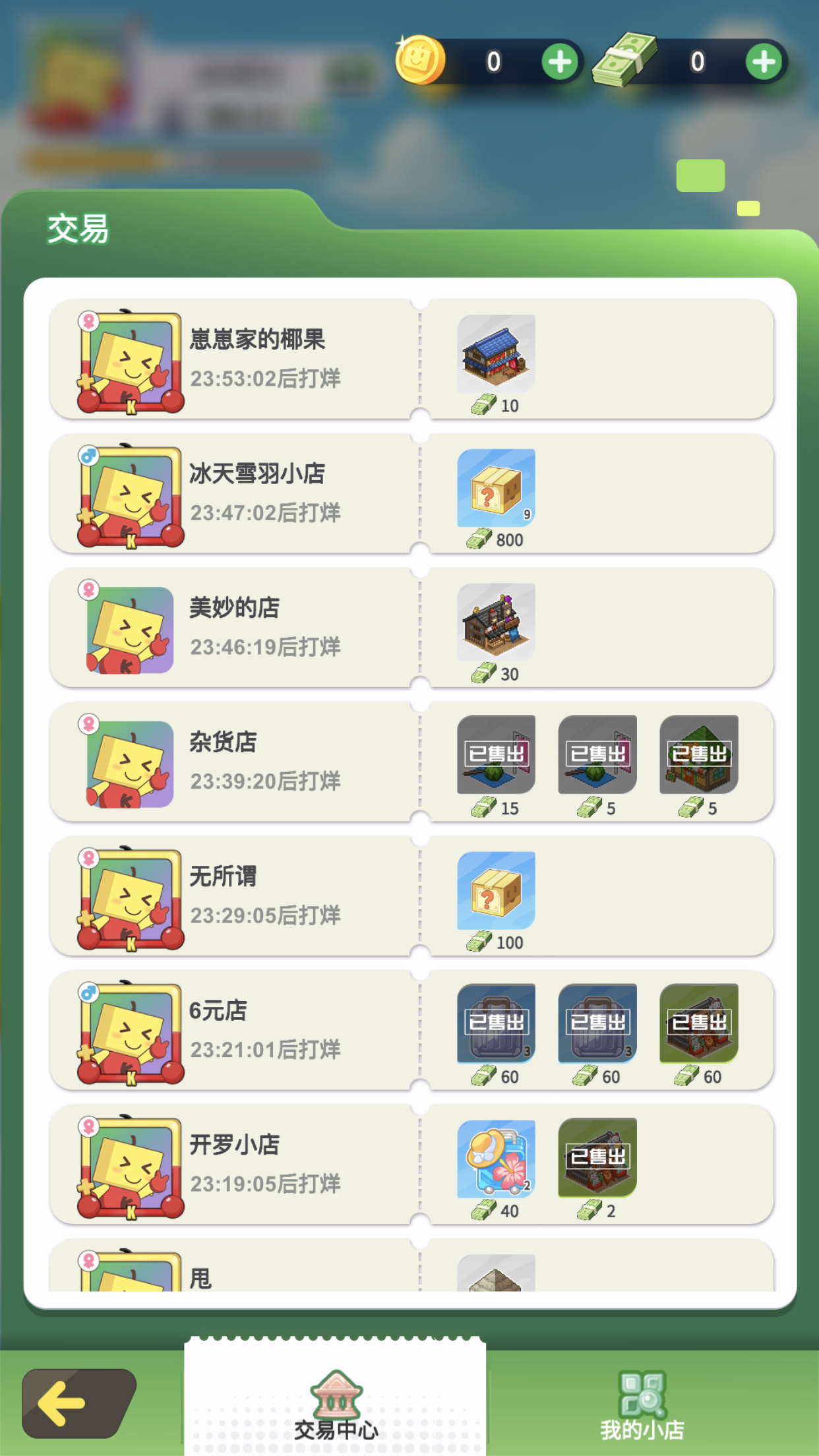The height and width of the screenshot is (1456, 819).
Task: Tap the cash currency icon
Action: tap(626, 61)
